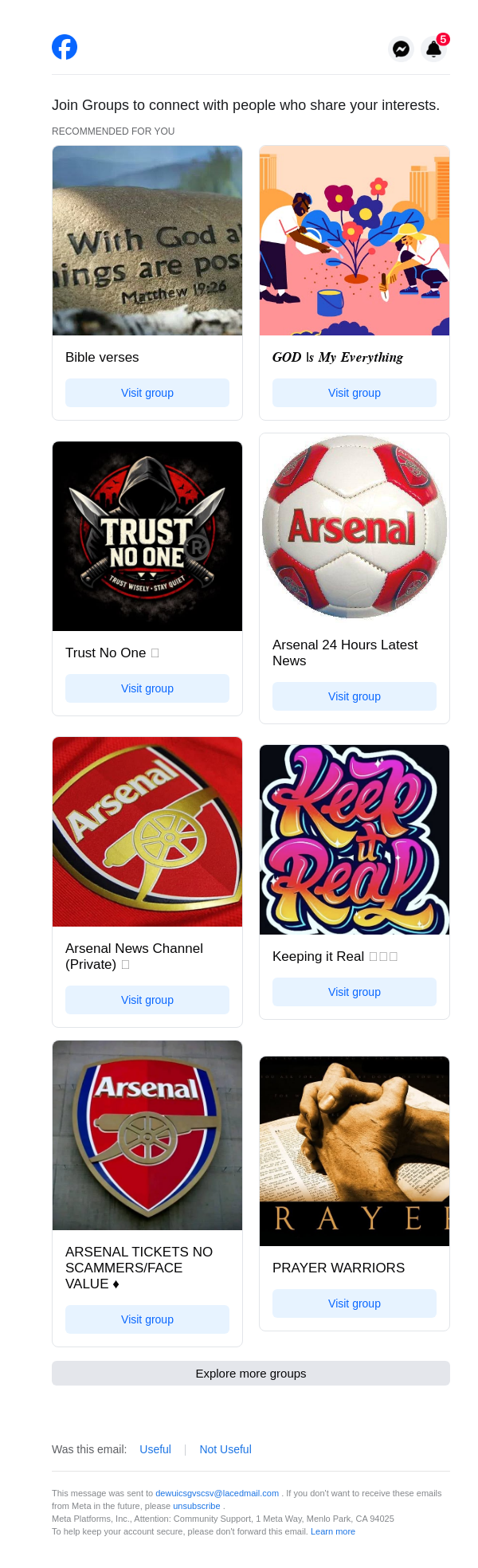Open the Messenger icon

[x=402, y=49]
